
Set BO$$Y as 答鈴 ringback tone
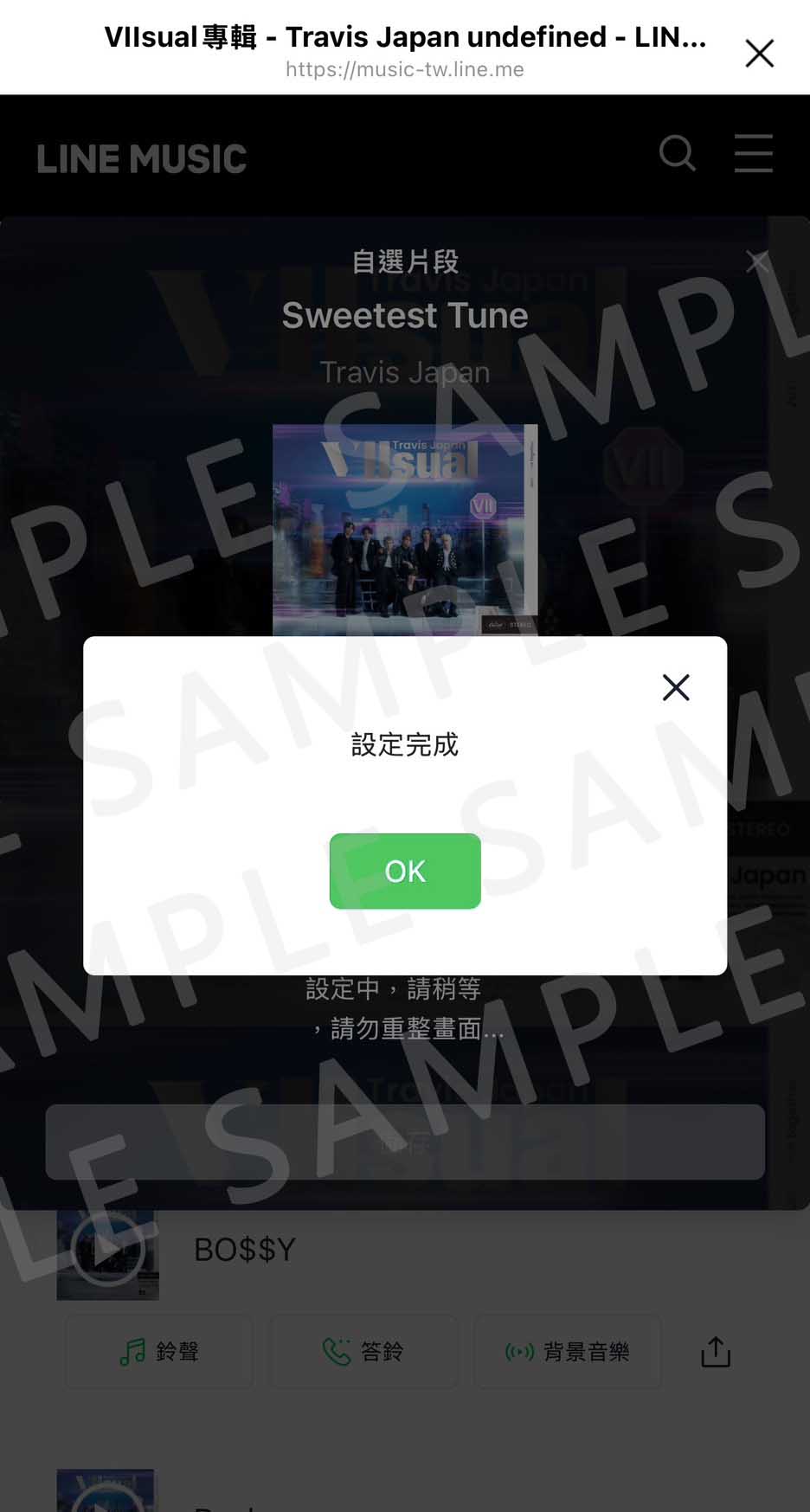[363, 1351]
